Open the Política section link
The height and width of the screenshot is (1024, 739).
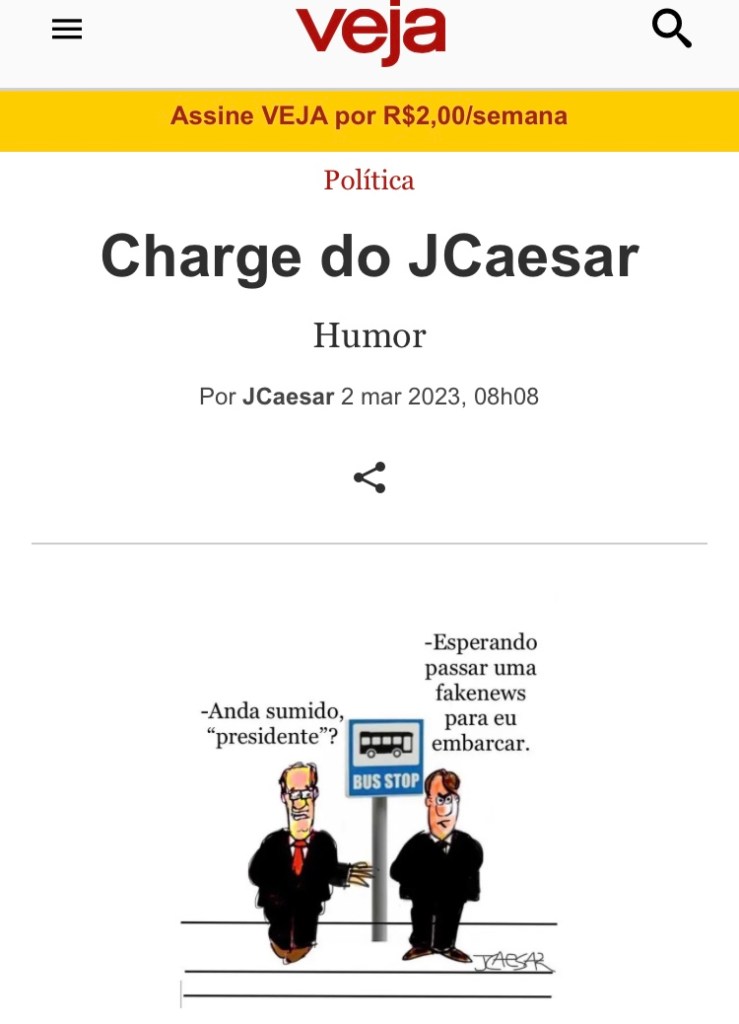pyautogui.click(x=369, y=180)
